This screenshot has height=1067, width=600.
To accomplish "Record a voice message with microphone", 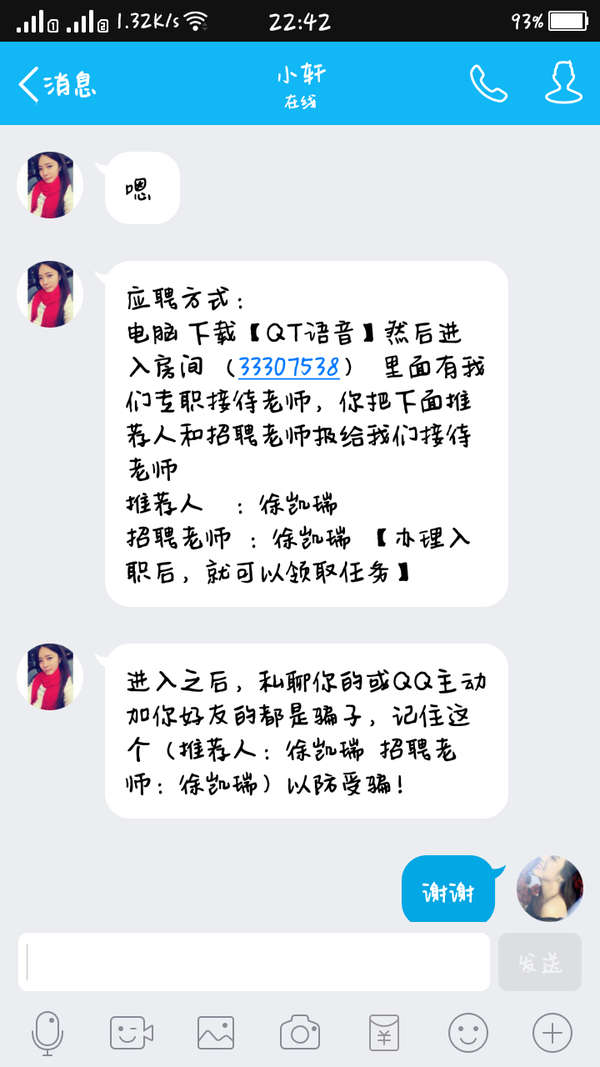I will tap(47, 1030).
